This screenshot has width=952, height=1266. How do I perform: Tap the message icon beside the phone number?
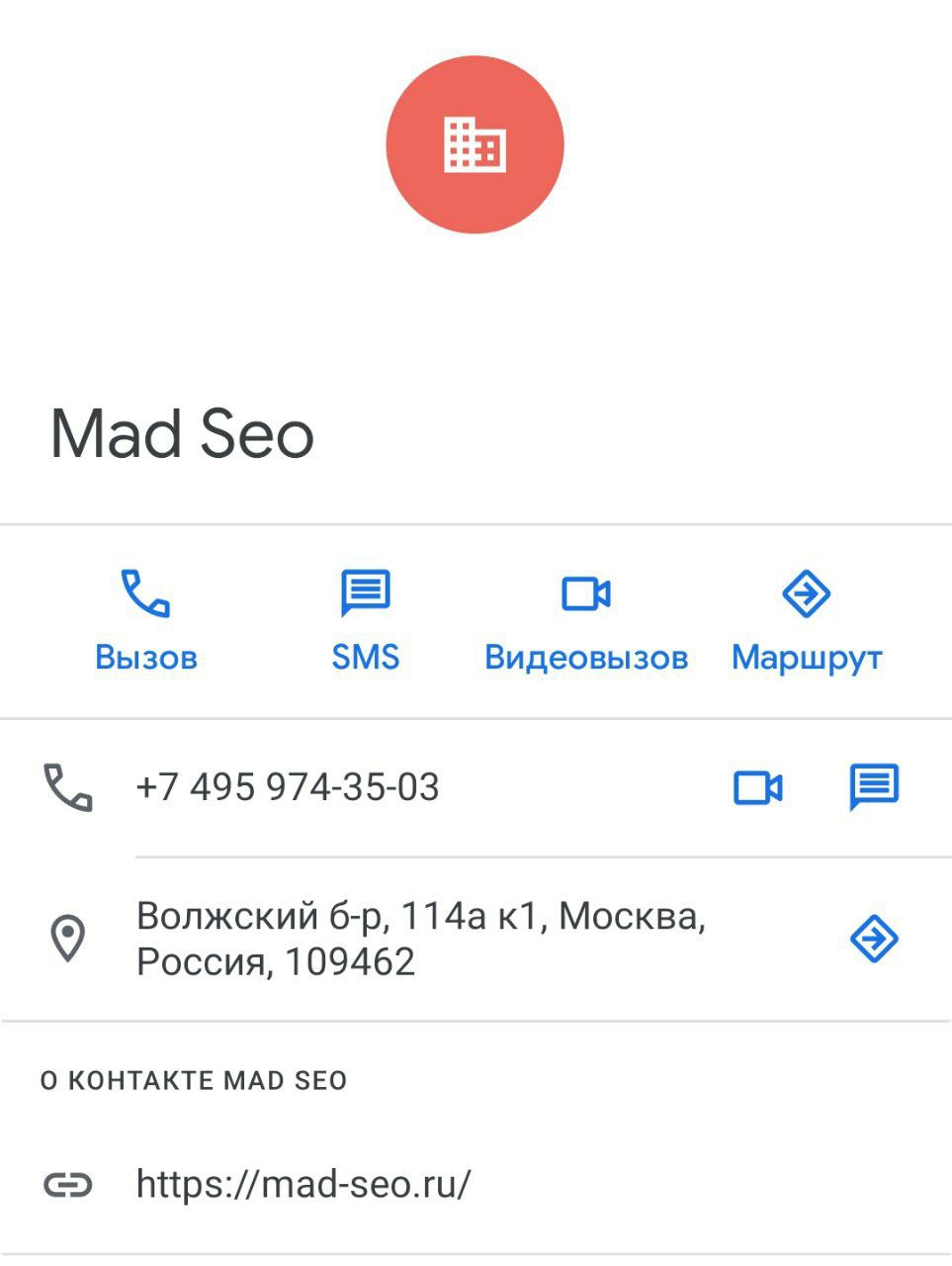point(874,787)
